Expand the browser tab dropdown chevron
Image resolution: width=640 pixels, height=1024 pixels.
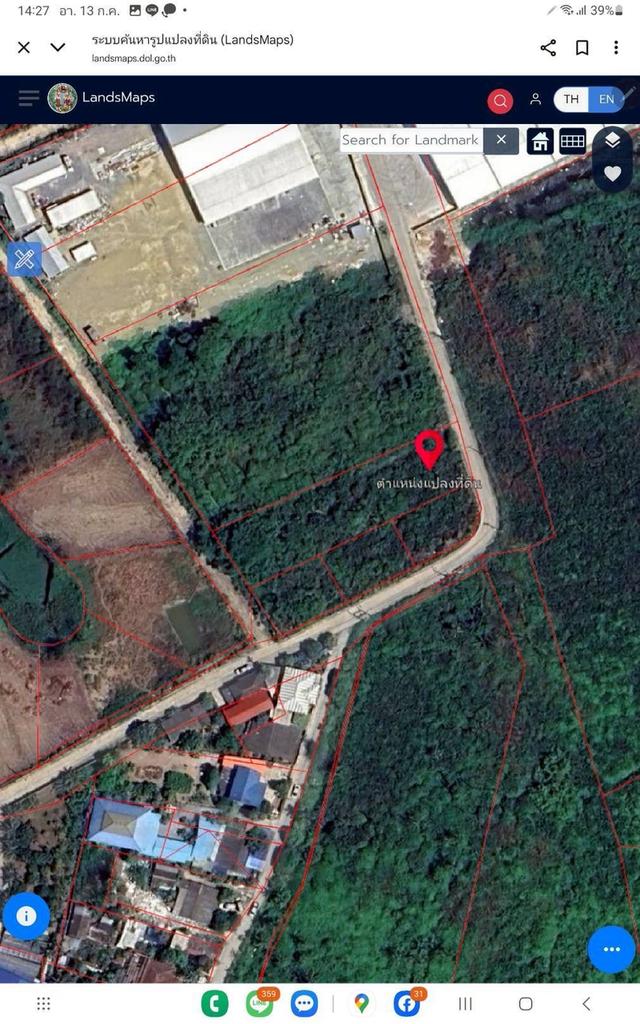click(x=58, y=47)
